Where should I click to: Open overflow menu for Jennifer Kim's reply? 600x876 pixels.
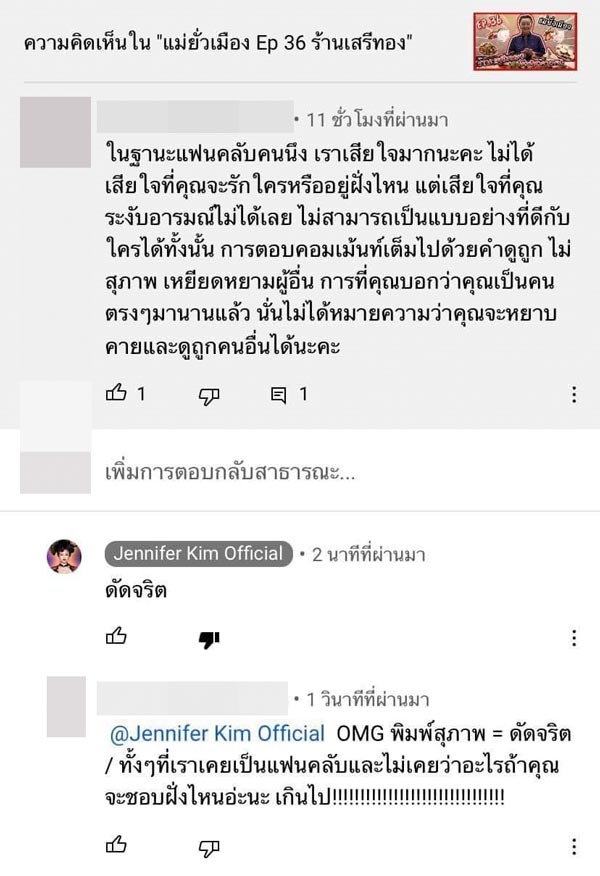tap(574, 637)
